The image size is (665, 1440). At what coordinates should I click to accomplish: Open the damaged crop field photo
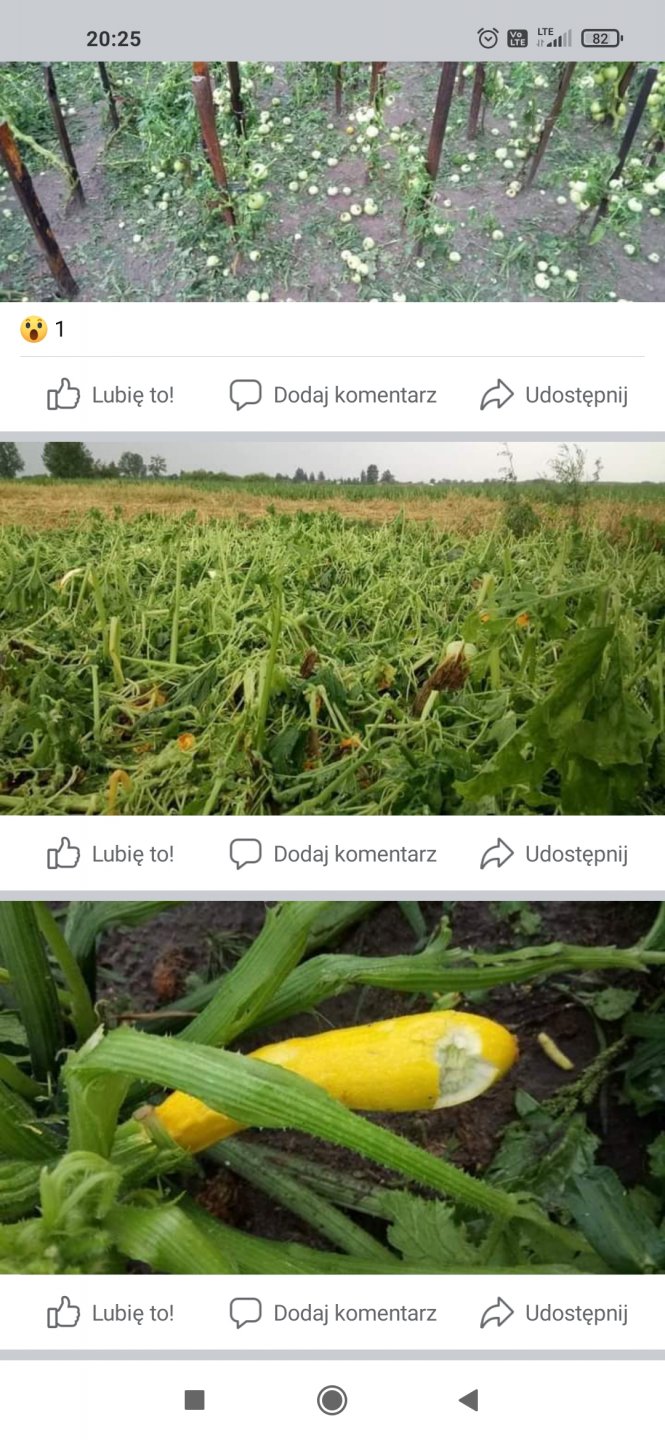click(332, 628)
